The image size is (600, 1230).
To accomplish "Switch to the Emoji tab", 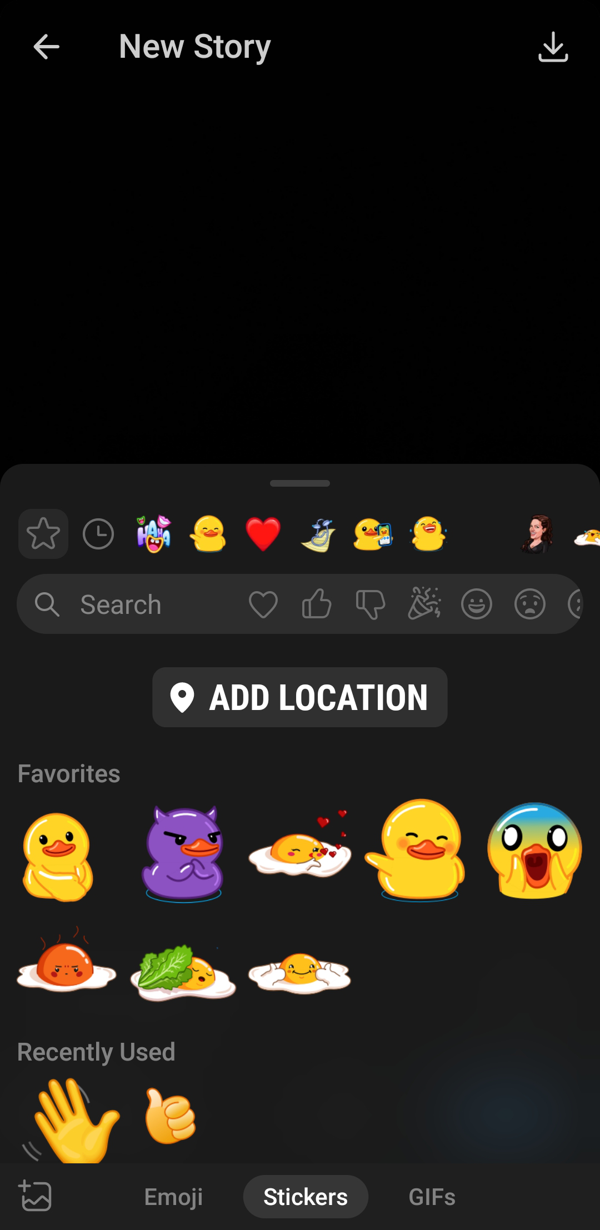I will [173, 1197].
